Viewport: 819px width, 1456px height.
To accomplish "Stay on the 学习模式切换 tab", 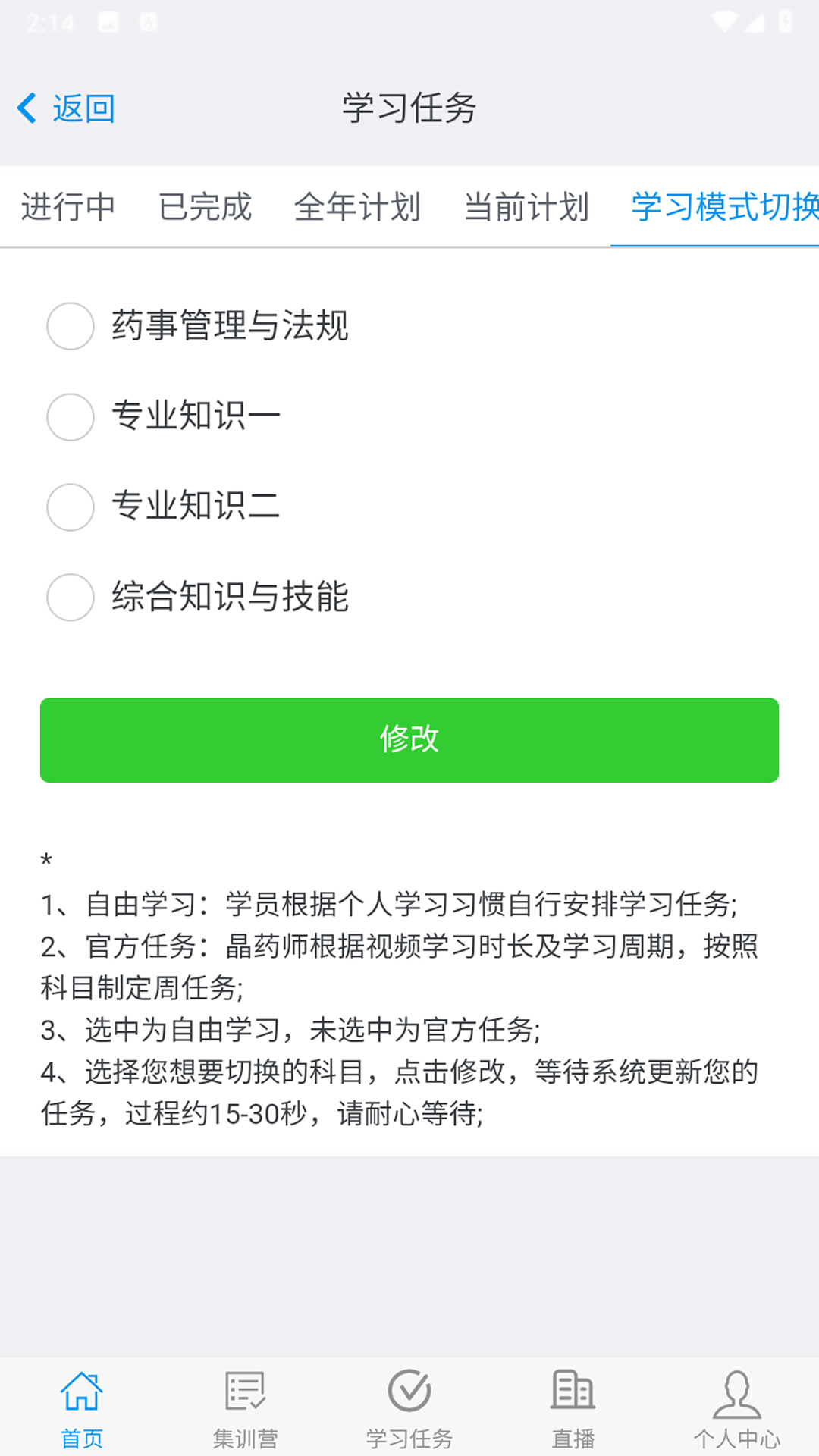I will (724, 206).
